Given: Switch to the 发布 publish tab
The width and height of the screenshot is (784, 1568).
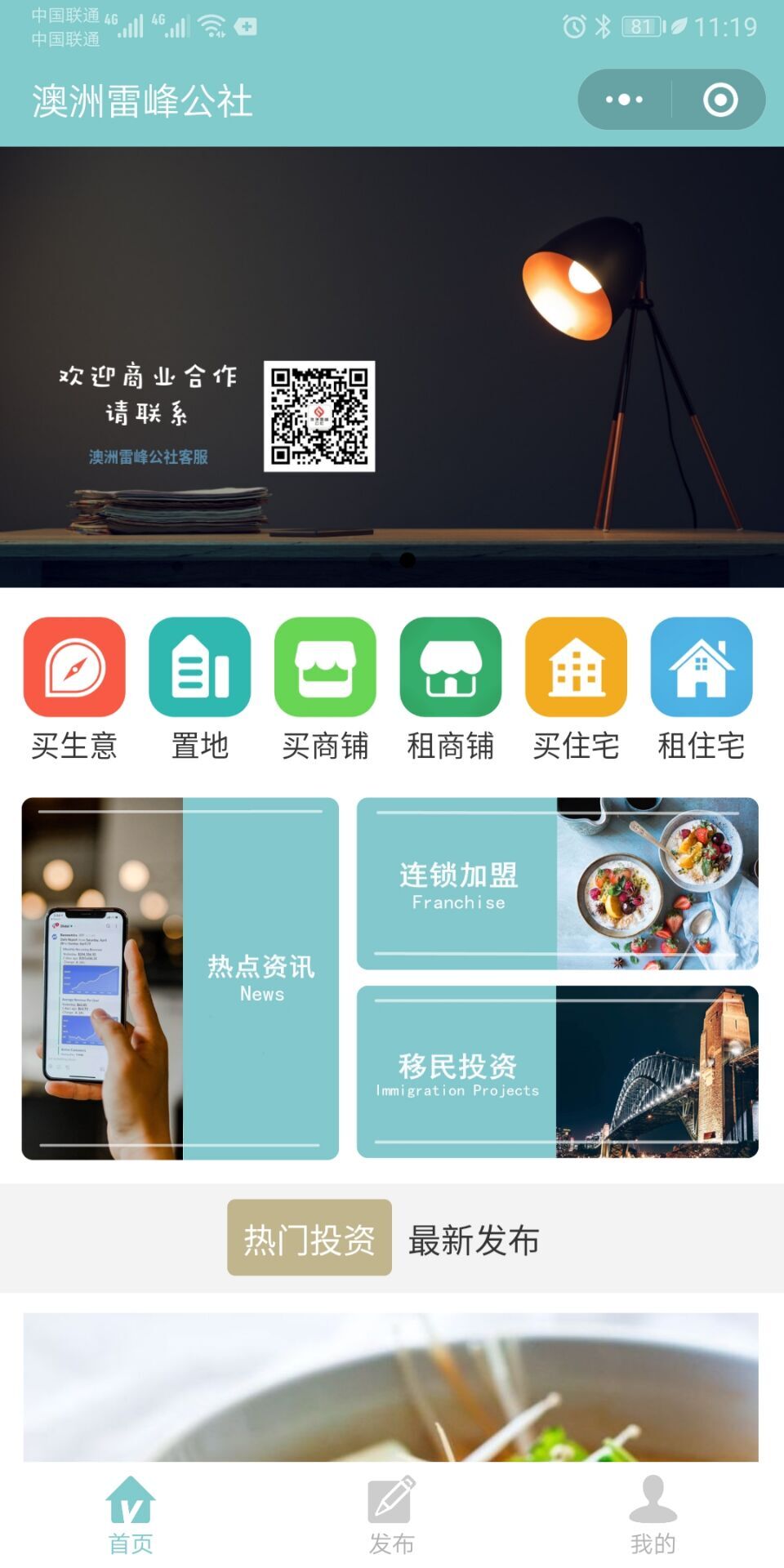Looking at the screenshot, I should coord(391,1515).
